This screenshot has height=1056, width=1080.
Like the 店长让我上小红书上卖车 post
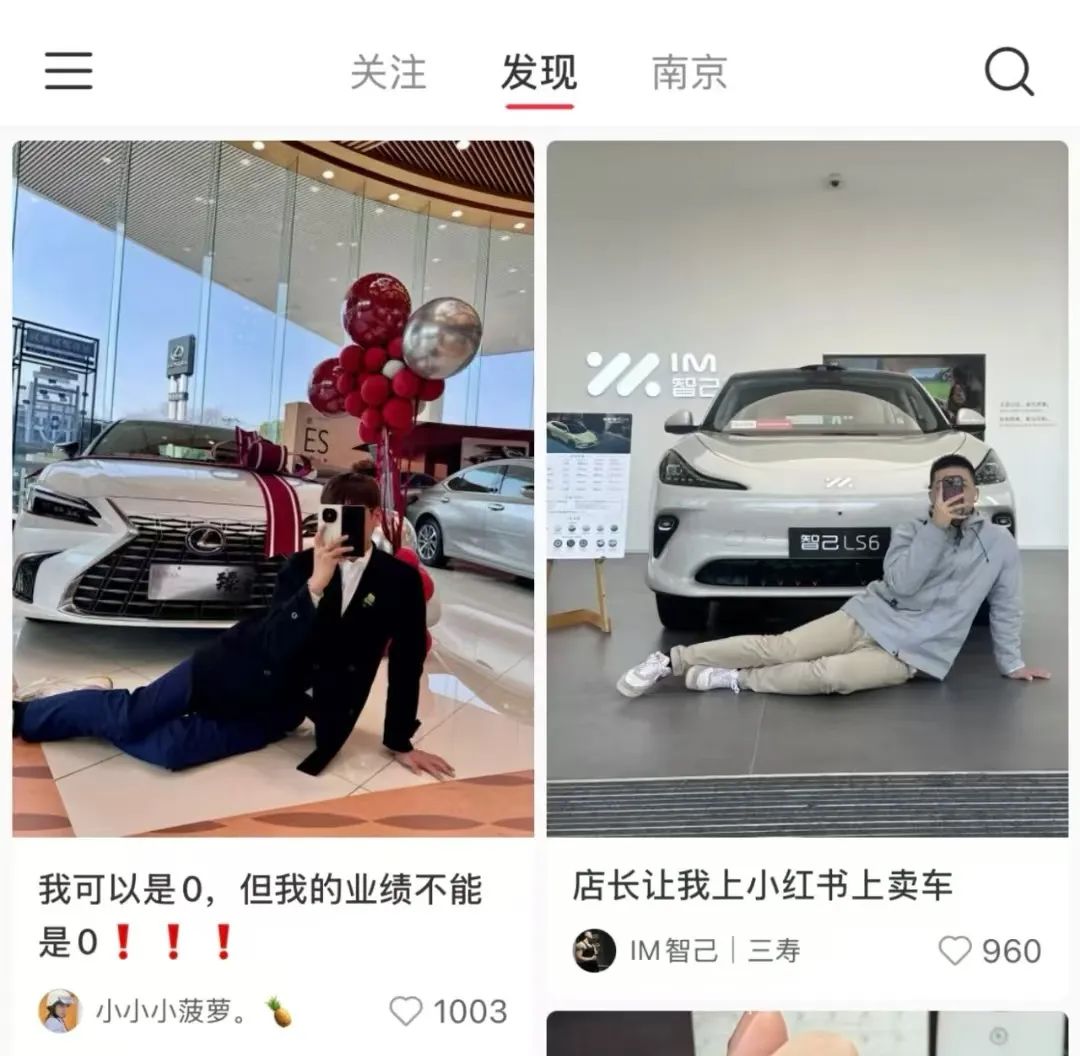tap(954, 950)
